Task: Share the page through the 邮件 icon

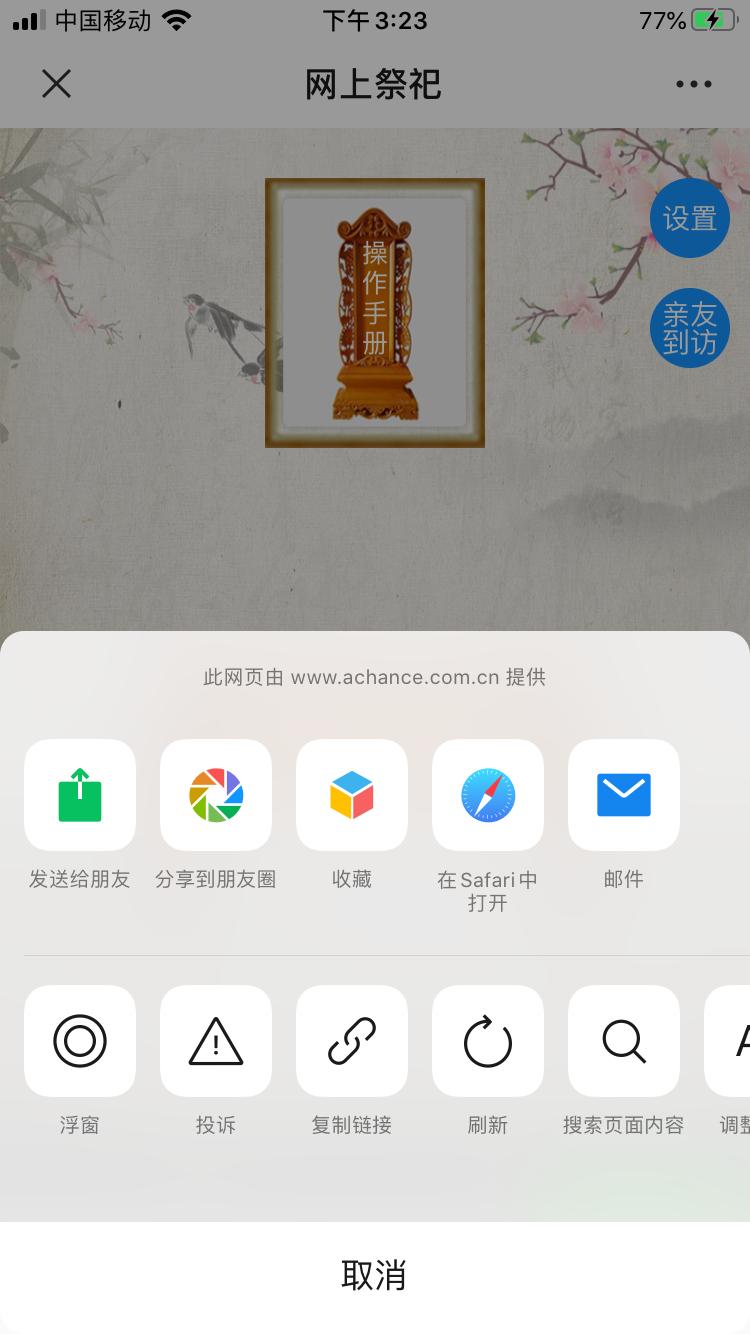Action: (623, 795)
